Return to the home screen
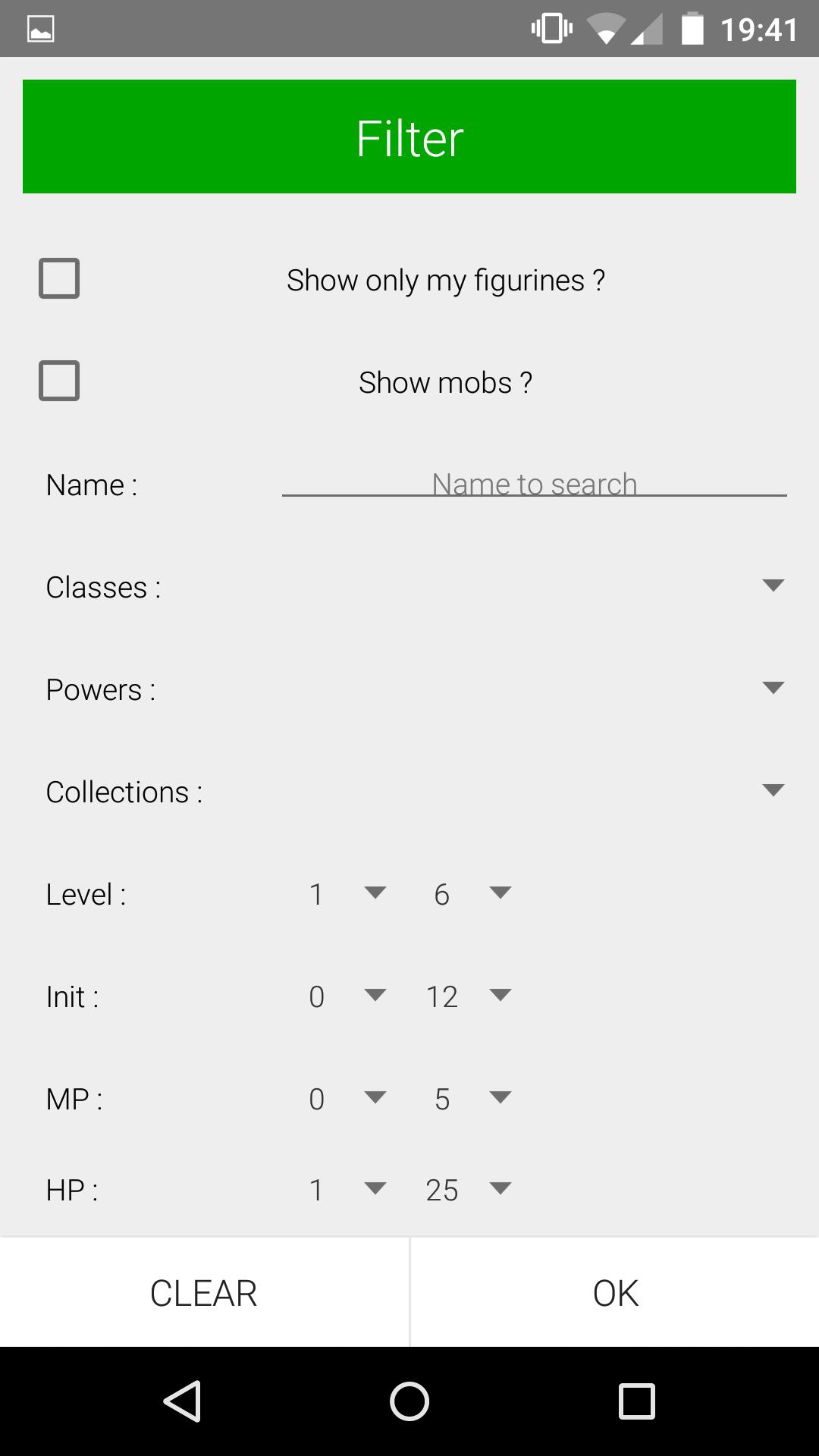Viewport: 819px width, 1456px height. click(x=409, y=1401)
